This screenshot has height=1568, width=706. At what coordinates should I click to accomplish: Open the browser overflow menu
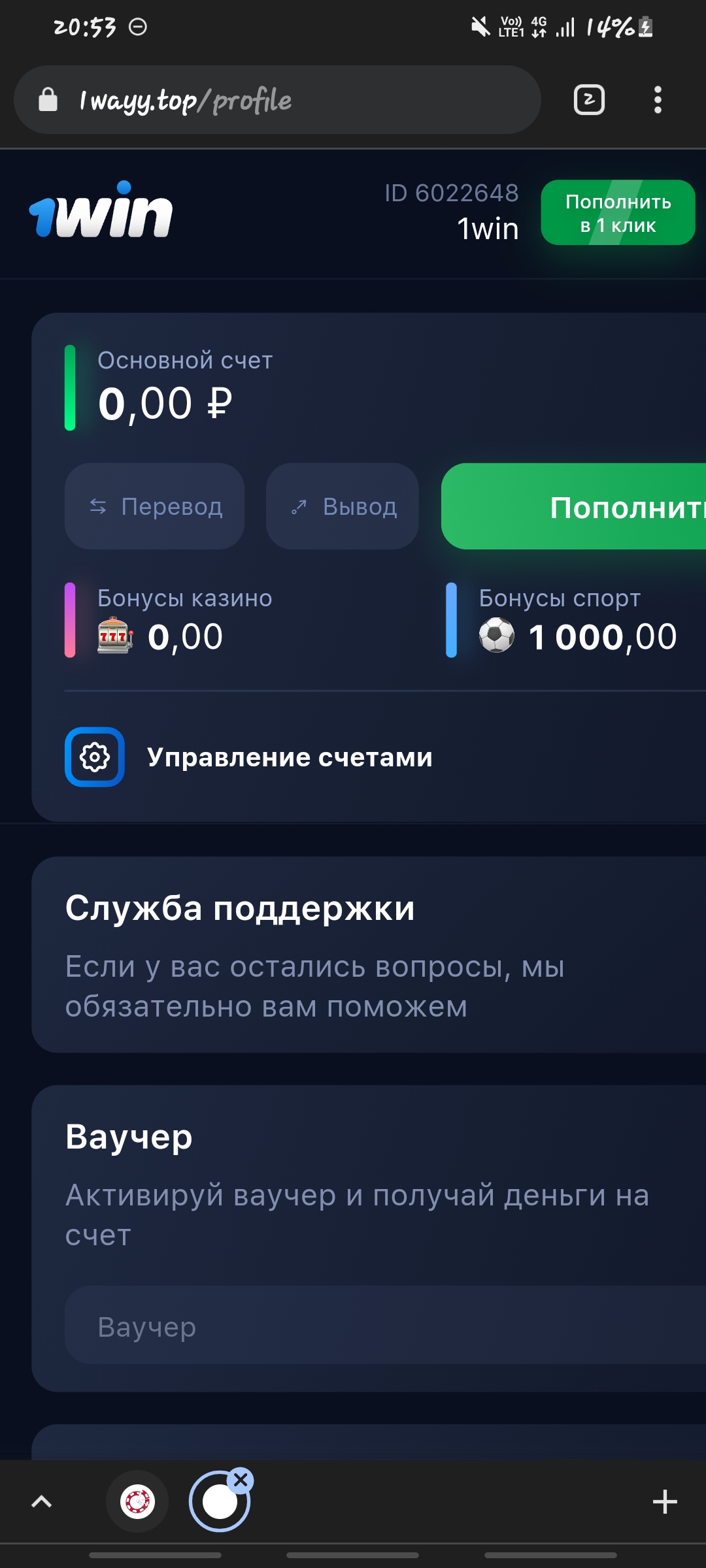tap(658, 100)
